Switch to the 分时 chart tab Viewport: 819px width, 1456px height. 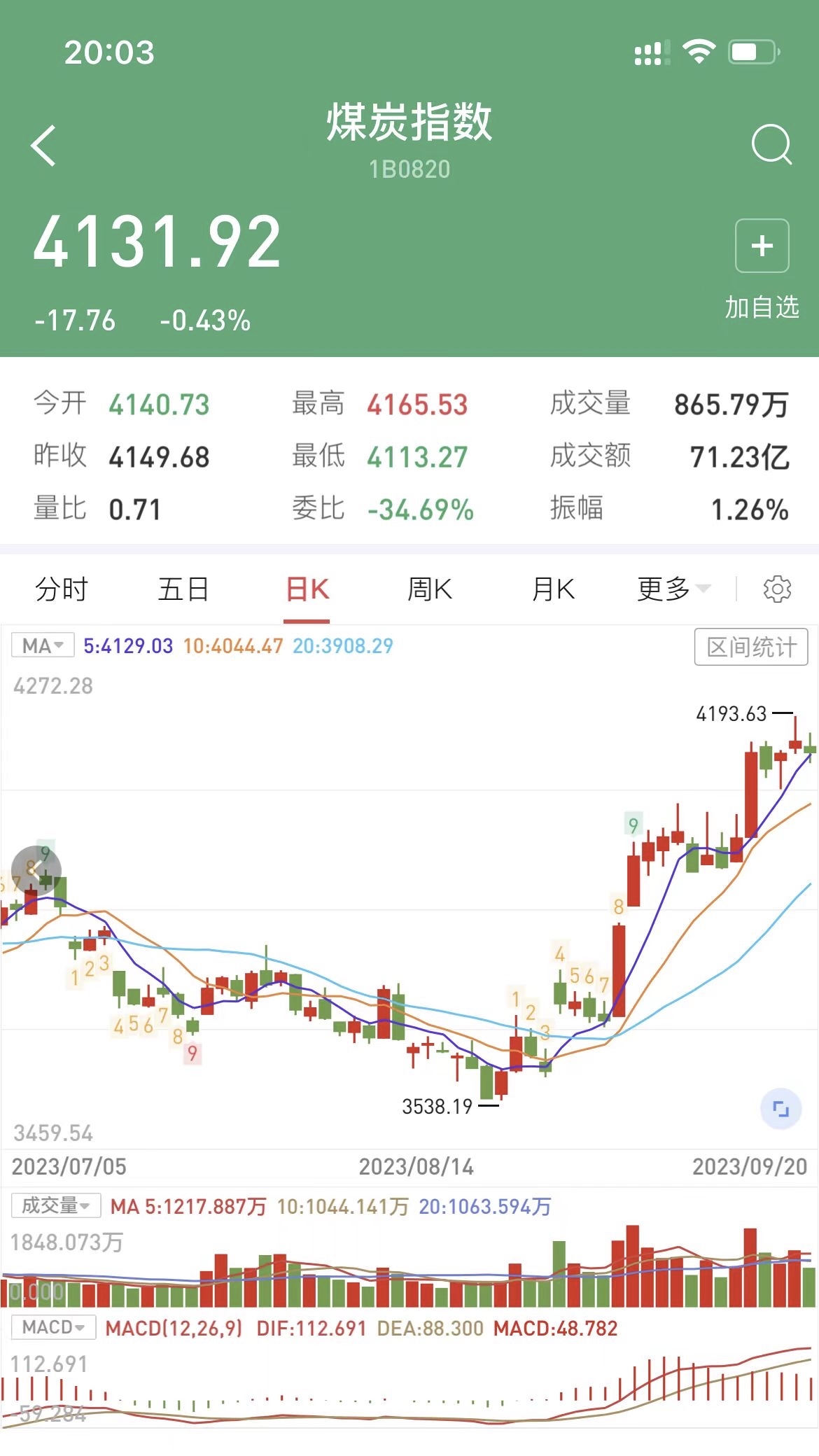[62, 589]
